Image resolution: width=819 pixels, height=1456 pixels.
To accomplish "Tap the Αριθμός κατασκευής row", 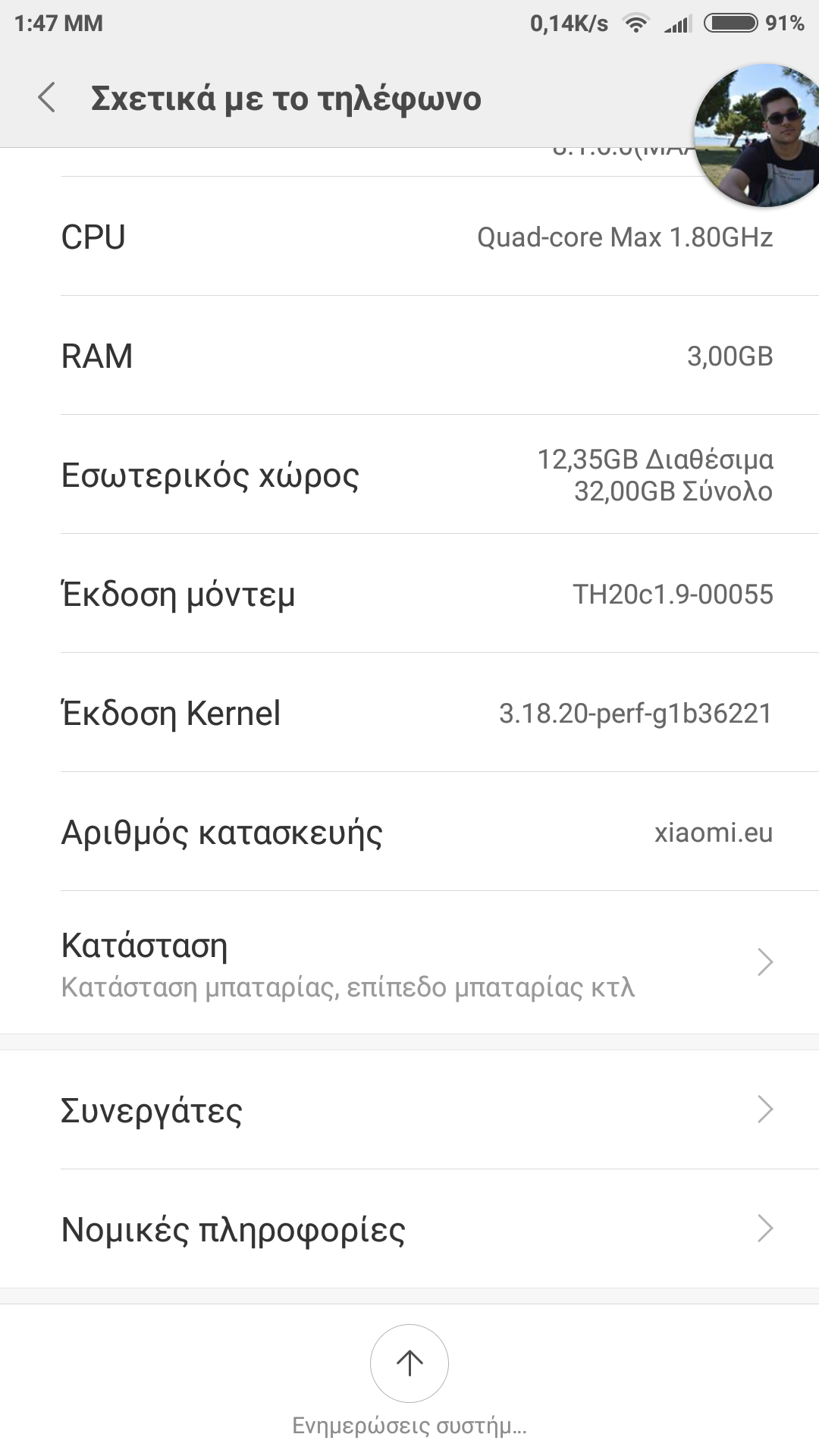I will click(x=409, y=832).
